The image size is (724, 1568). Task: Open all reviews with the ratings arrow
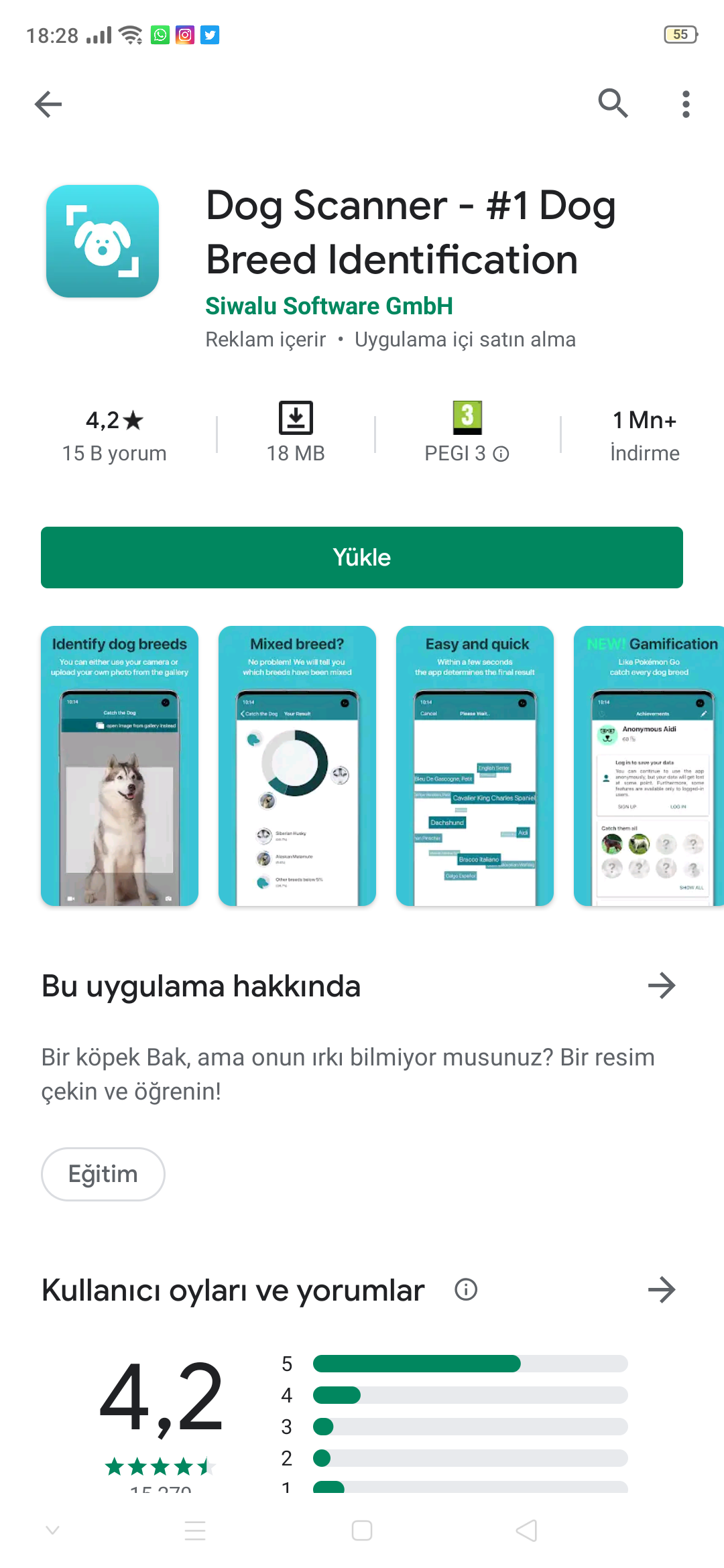(x=662, y=1289)
